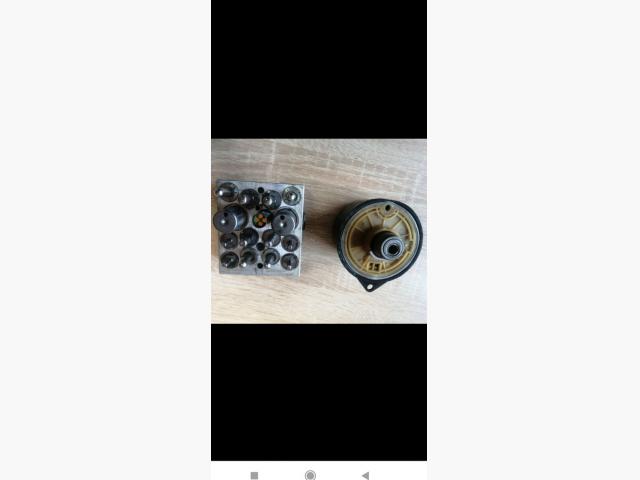Screen dimensions: 640x480
Task: Open recent apps with the square button
Action: (x=254, y=475)
